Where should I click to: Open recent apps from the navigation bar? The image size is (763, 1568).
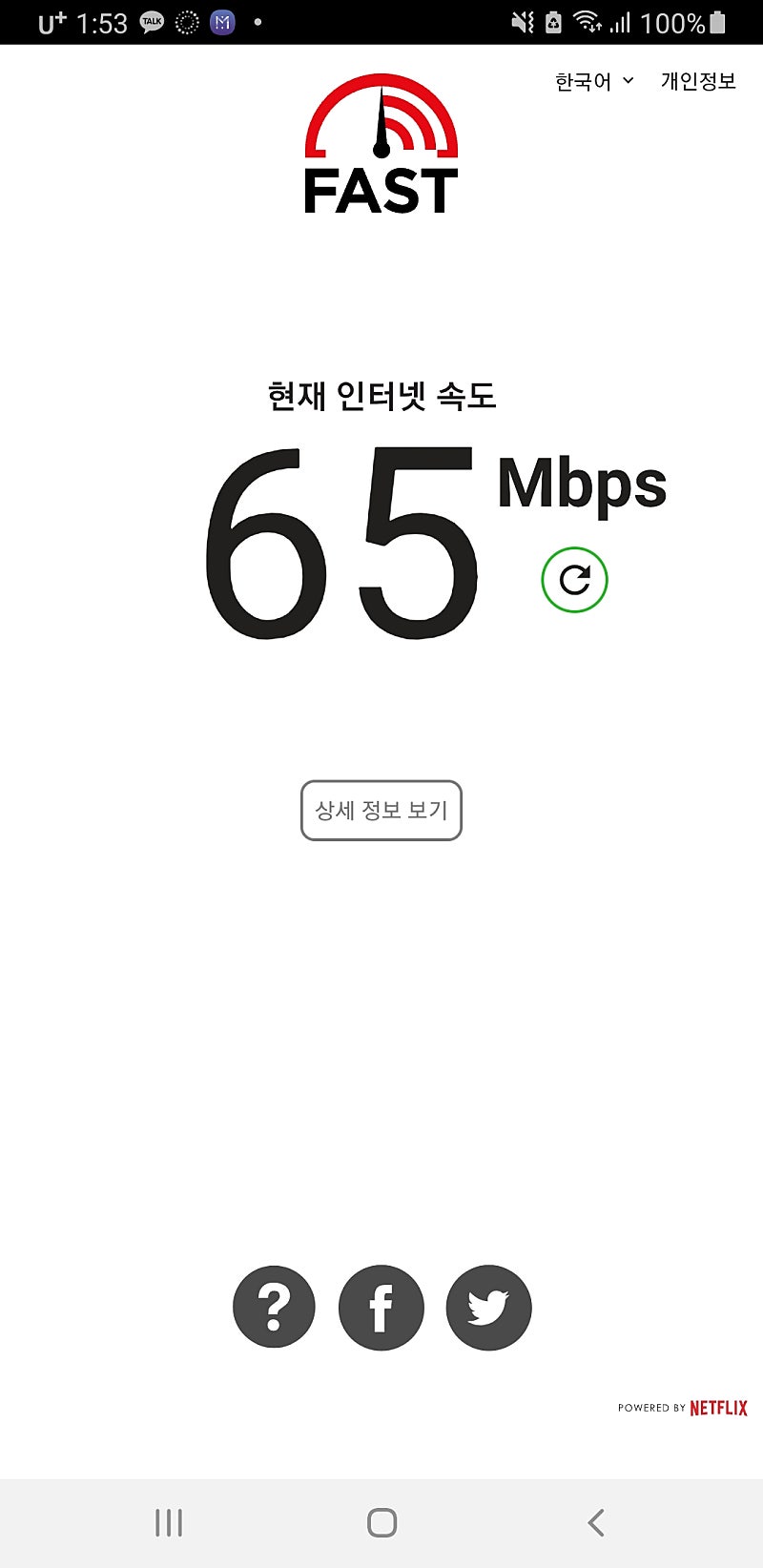coord(169,1522)
